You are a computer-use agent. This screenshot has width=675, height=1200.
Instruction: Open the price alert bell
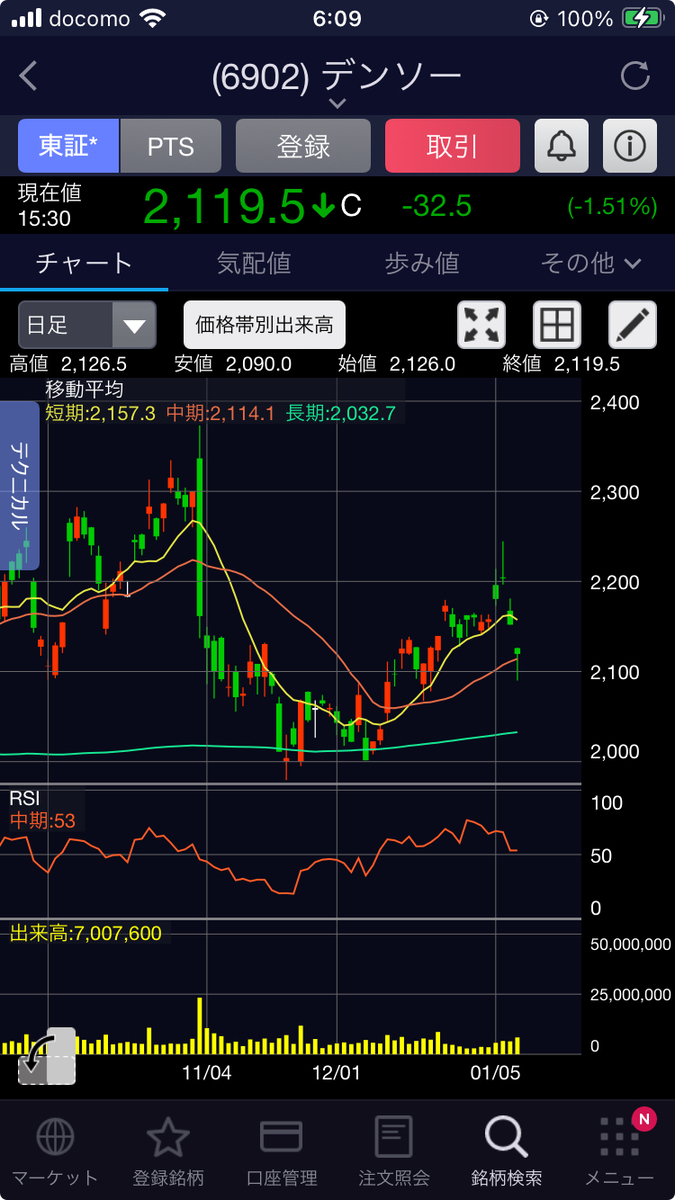(x=562, y=146)
